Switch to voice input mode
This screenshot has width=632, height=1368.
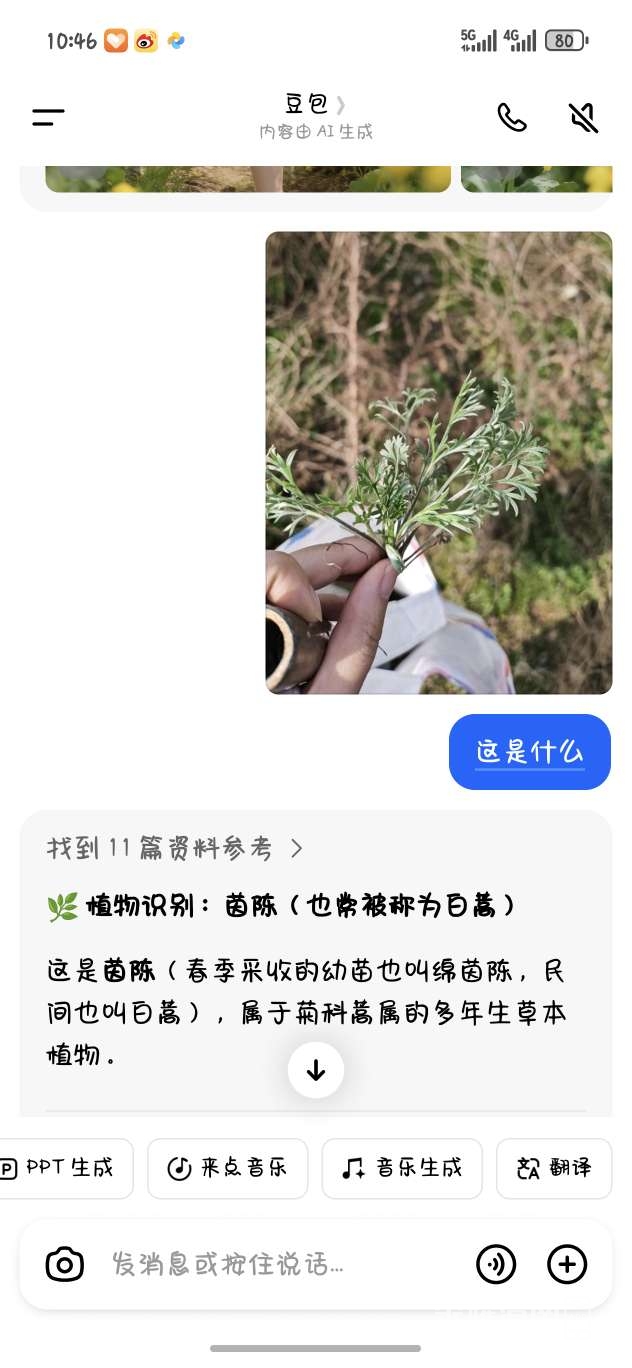click(496, 1265)
